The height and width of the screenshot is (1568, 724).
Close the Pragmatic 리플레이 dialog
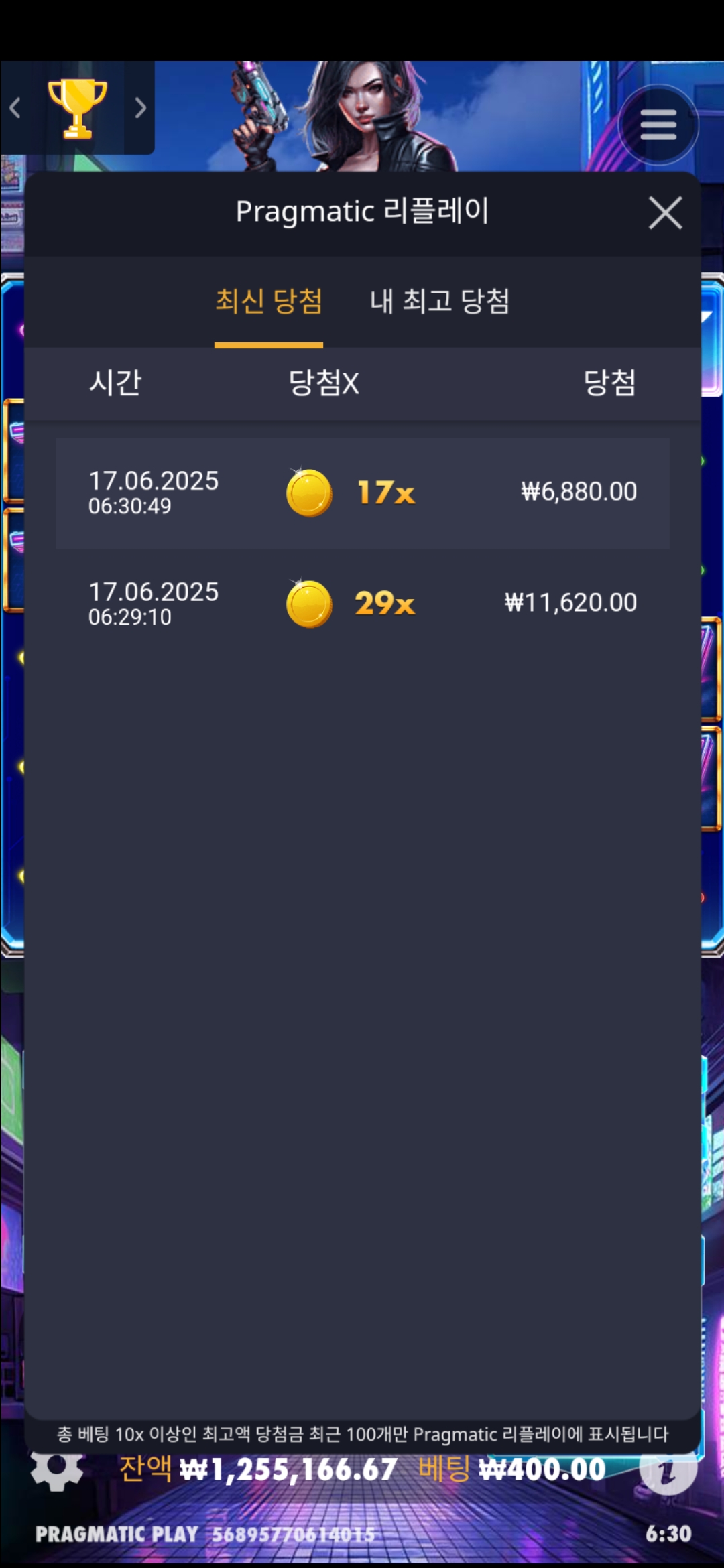click(x=665, y=213)
